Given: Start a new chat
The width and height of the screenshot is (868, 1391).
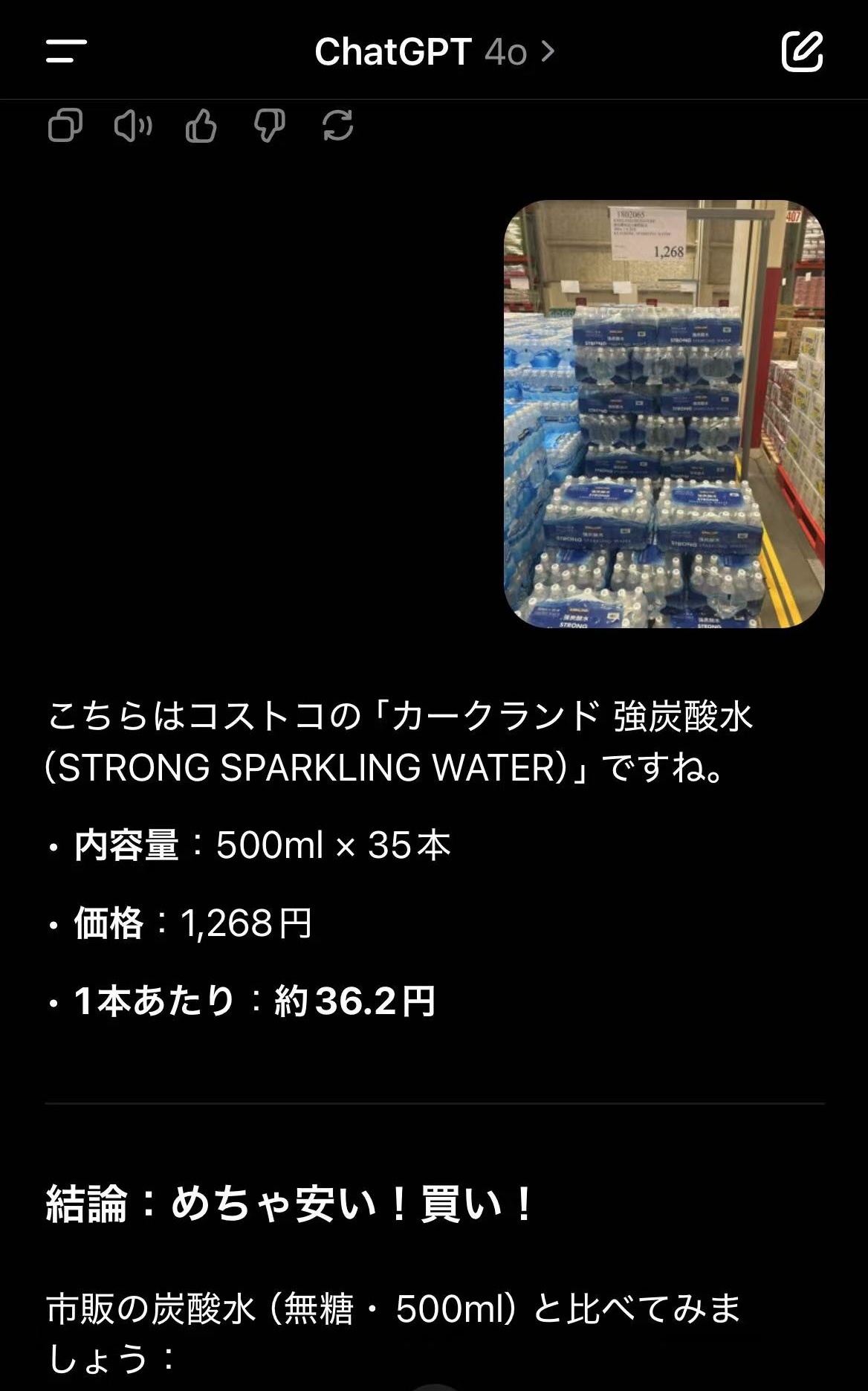Looking at the screenshot, I should 803,51.
